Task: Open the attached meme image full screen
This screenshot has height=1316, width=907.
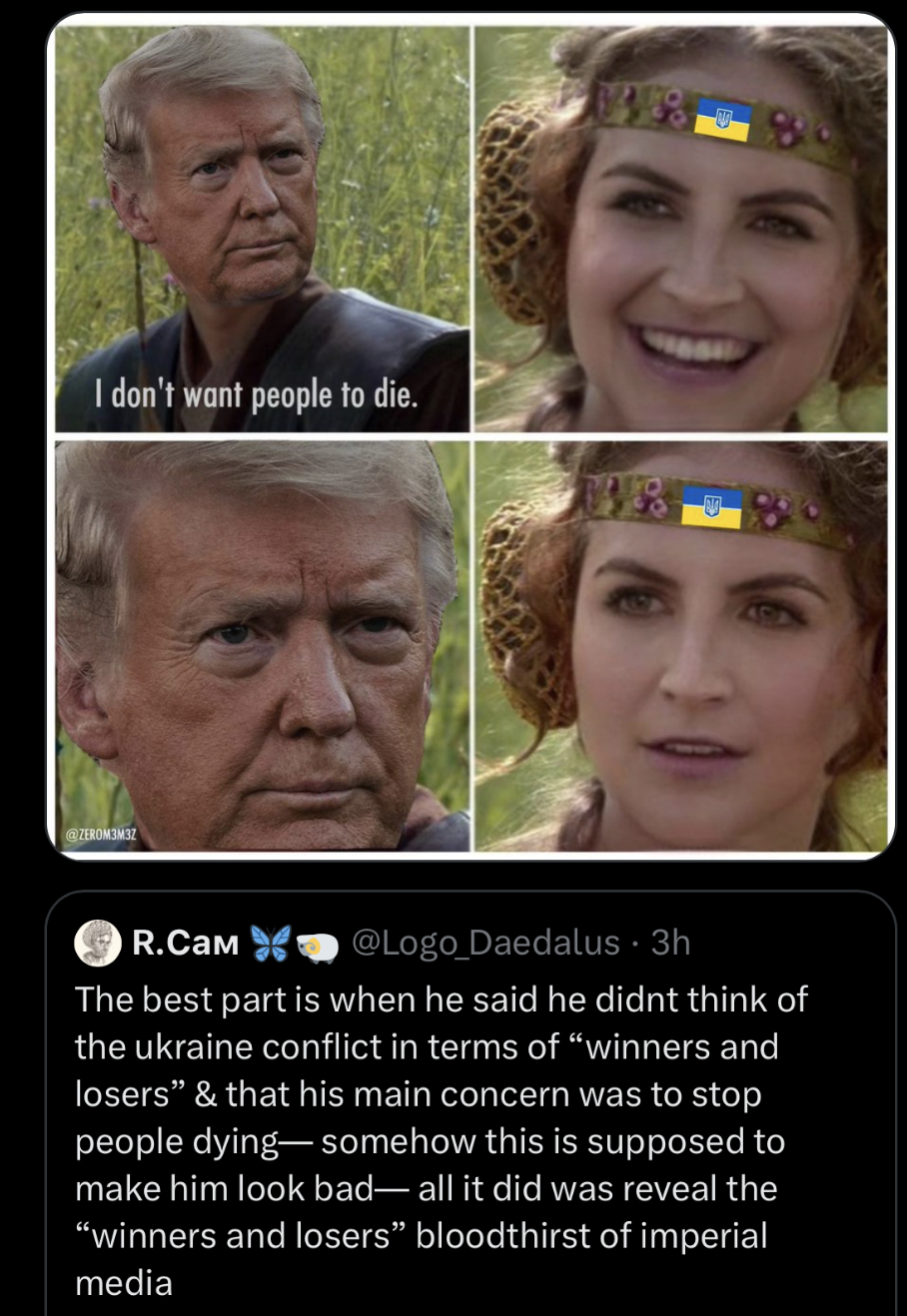Action: [470, 437]
